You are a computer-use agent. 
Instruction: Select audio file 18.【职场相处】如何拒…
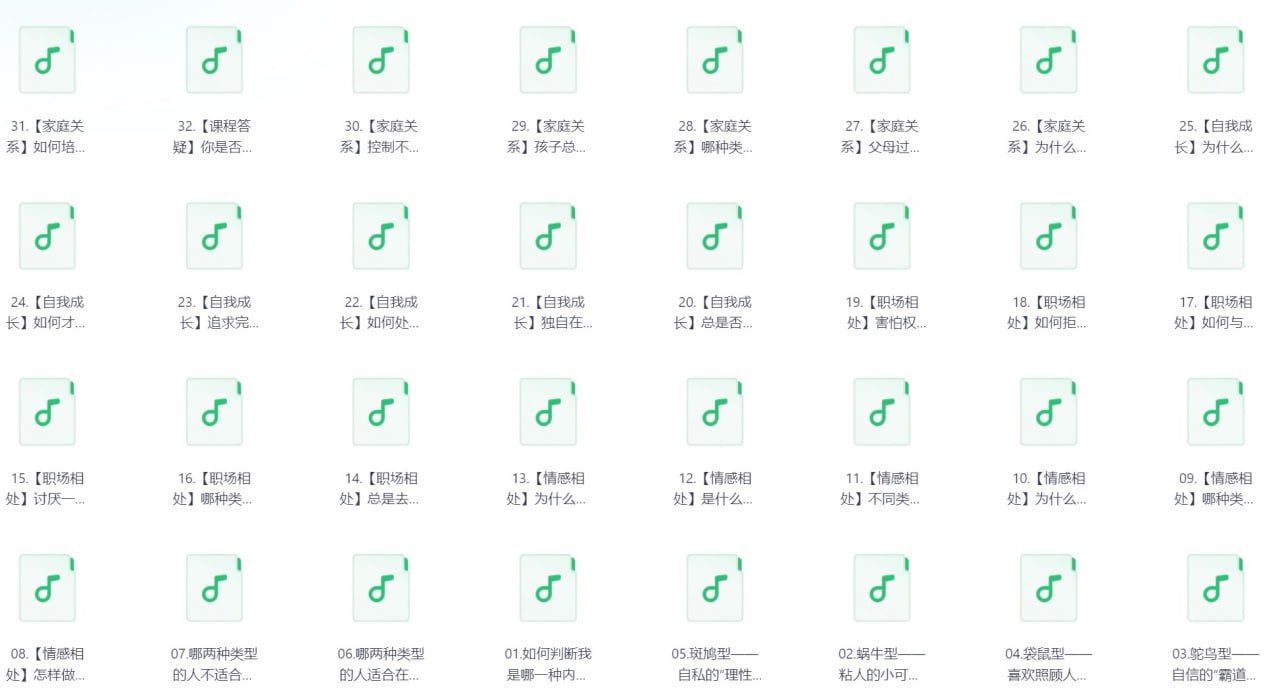tap(1048, 237)
